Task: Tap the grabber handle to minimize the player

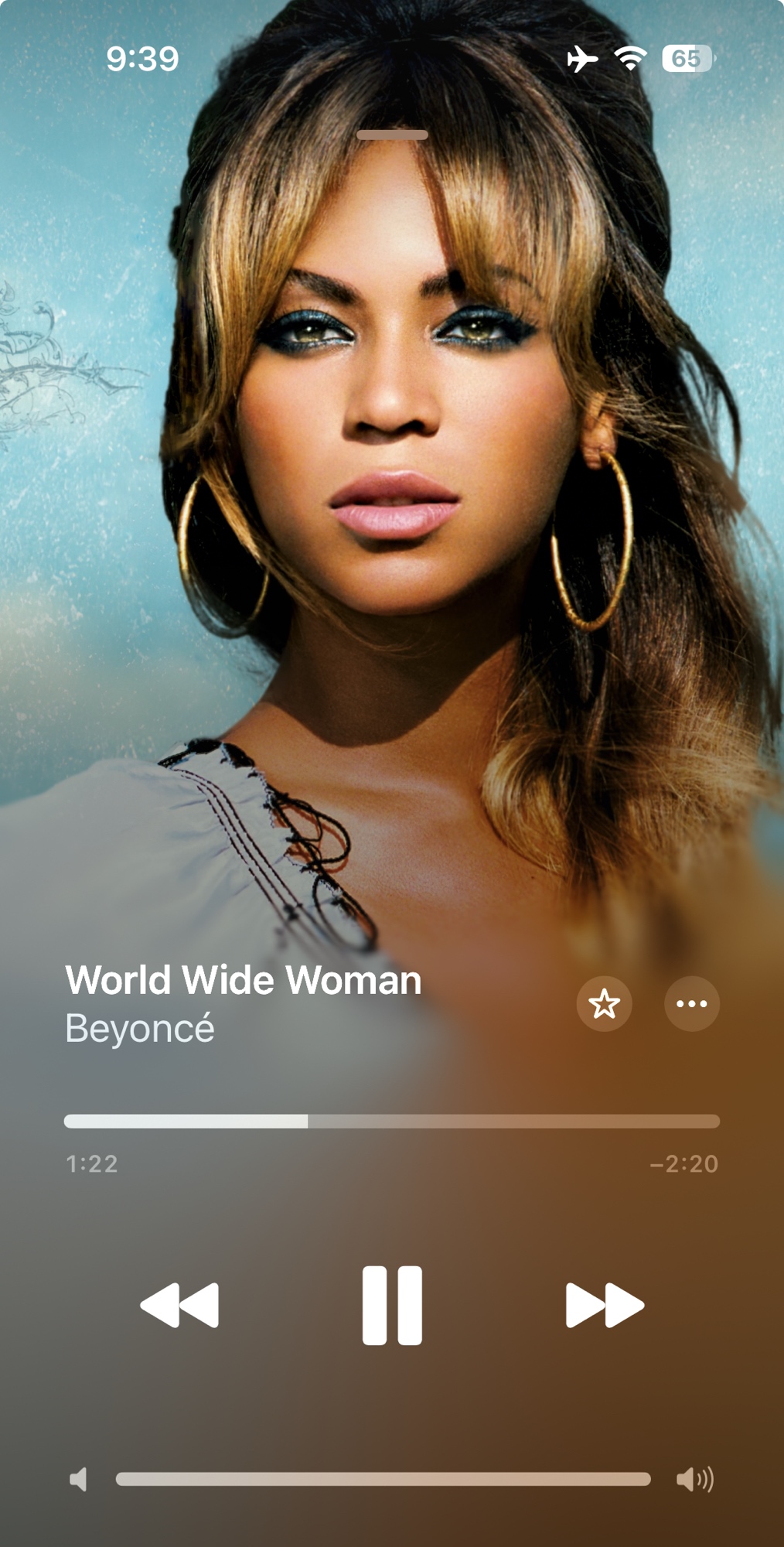Action: click(x=392, y=135)
